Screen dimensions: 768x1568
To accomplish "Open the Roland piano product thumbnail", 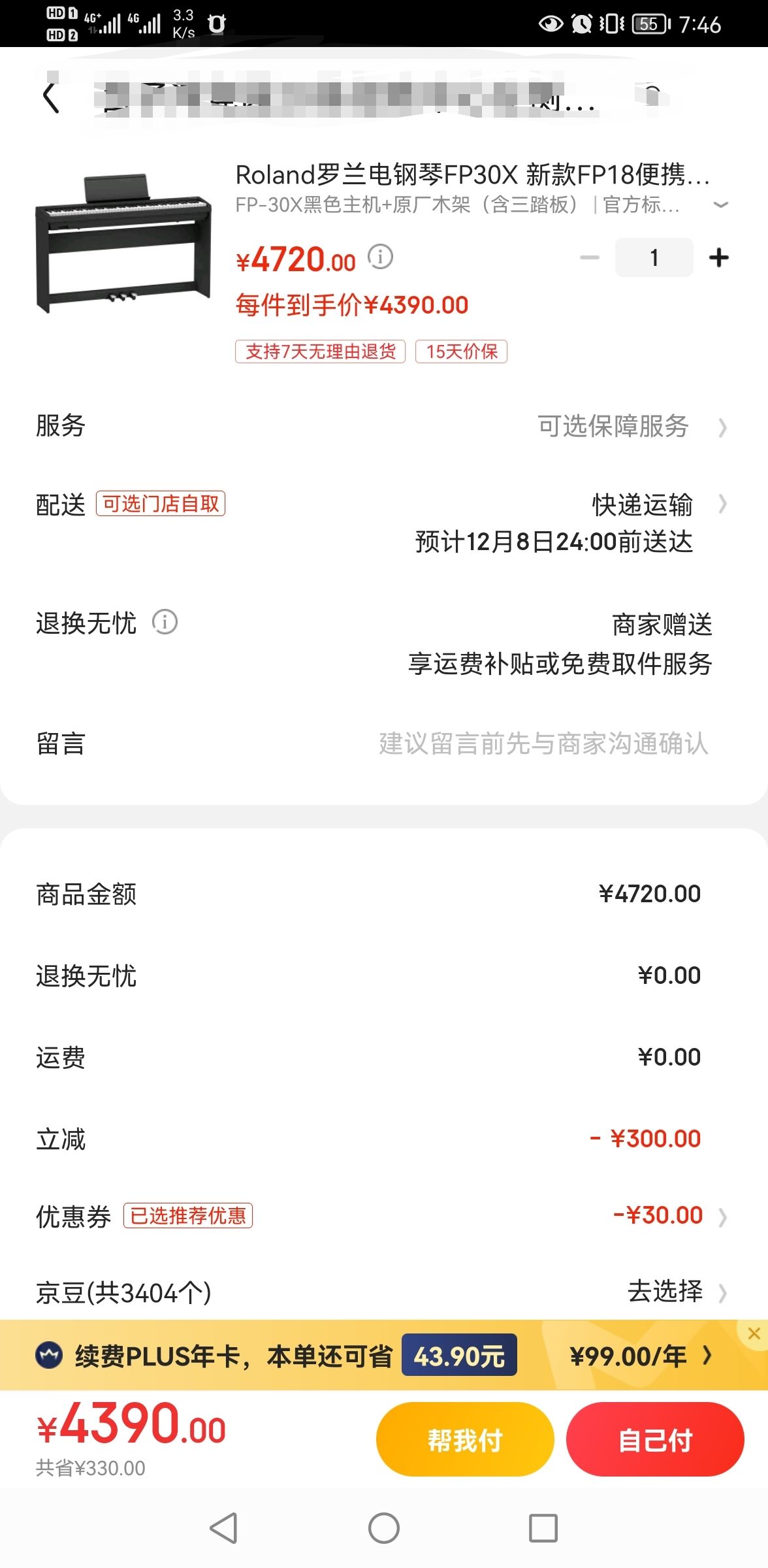I will 123,242.
